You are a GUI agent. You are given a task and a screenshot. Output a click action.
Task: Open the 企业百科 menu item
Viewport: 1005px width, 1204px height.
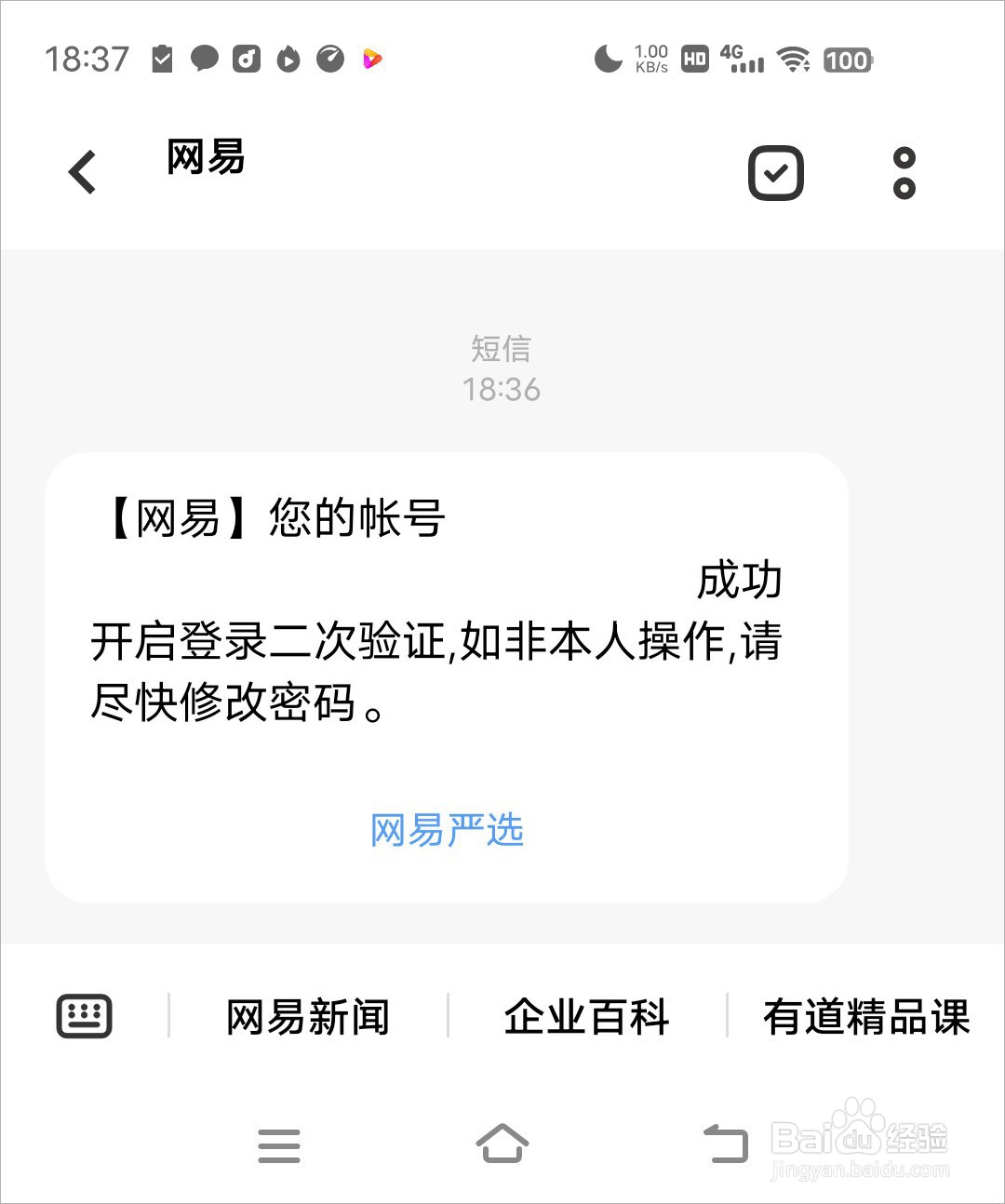586,1016
